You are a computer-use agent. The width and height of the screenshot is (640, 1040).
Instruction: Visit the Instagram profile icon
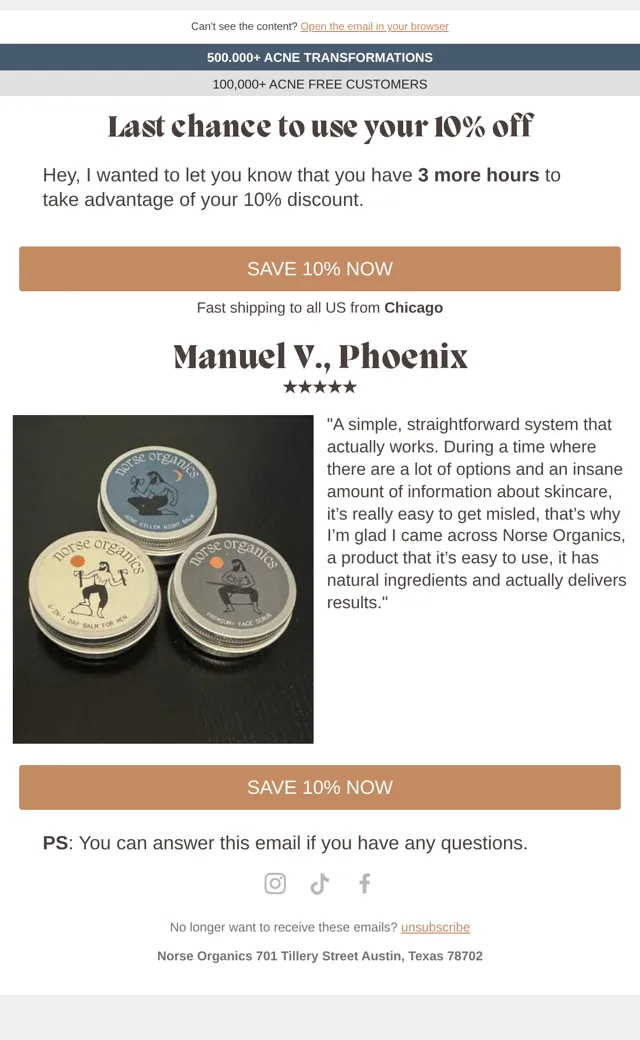click(275, 883)
